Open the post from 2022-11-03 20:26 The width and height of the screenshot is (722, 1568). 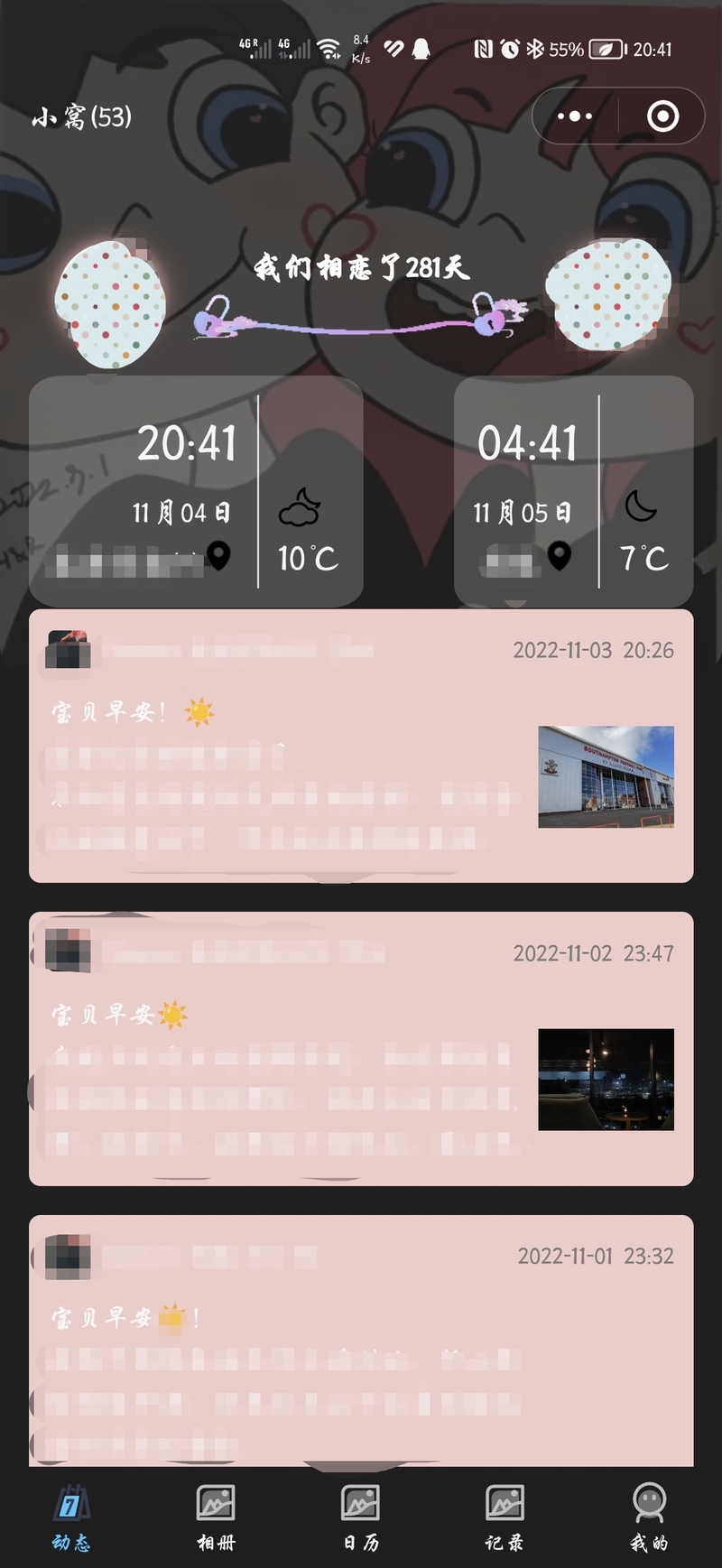tap(361, 746)
